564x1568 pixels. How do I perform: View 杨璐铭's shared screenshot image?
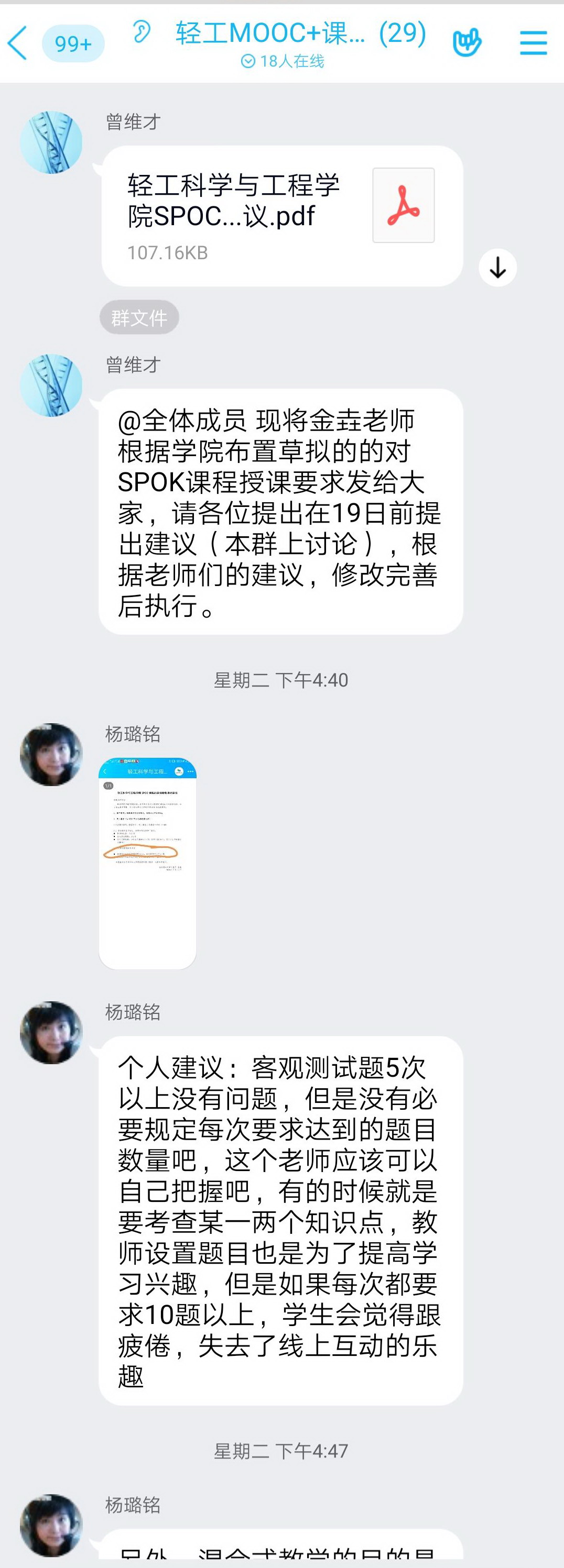[147, 863]
